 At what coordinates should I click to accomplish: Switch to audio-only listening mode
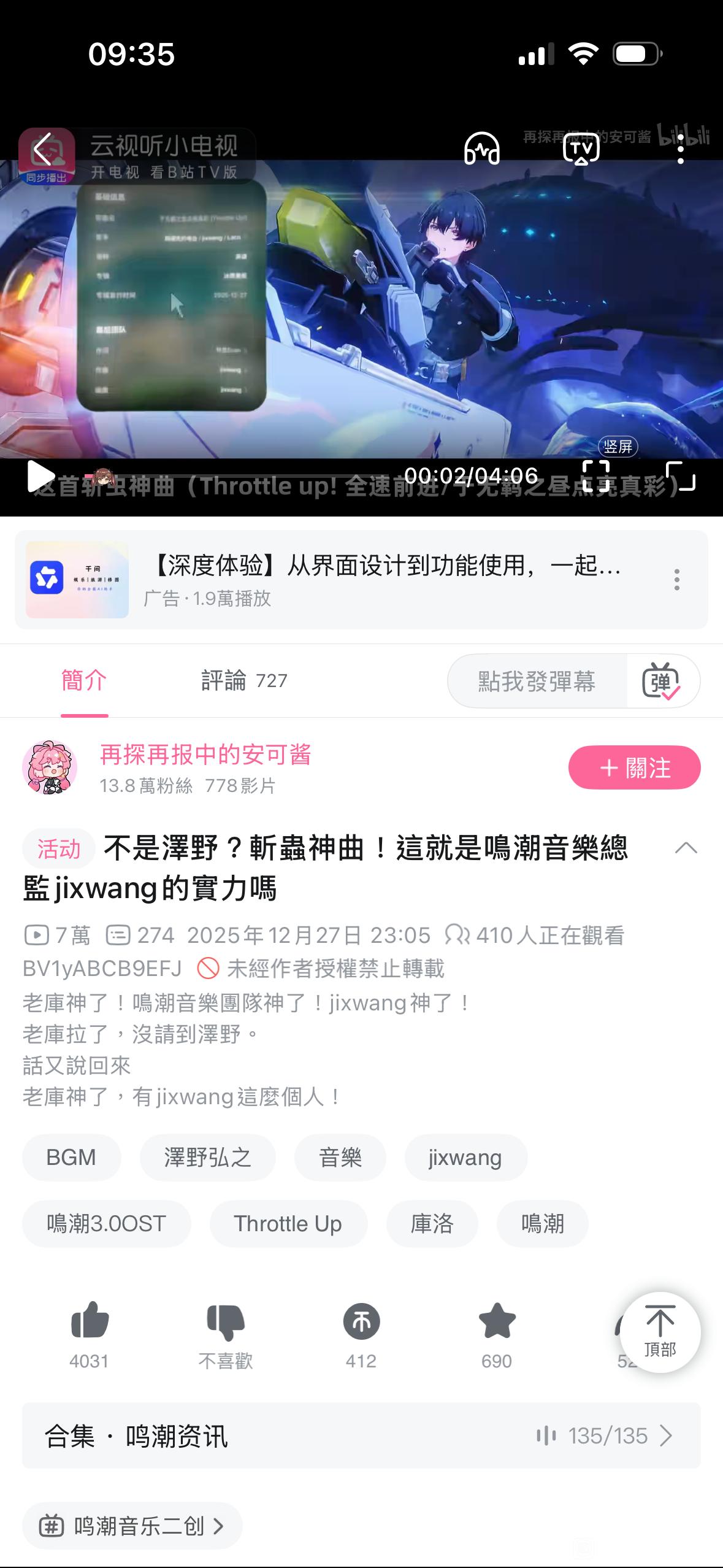(482, 149)
